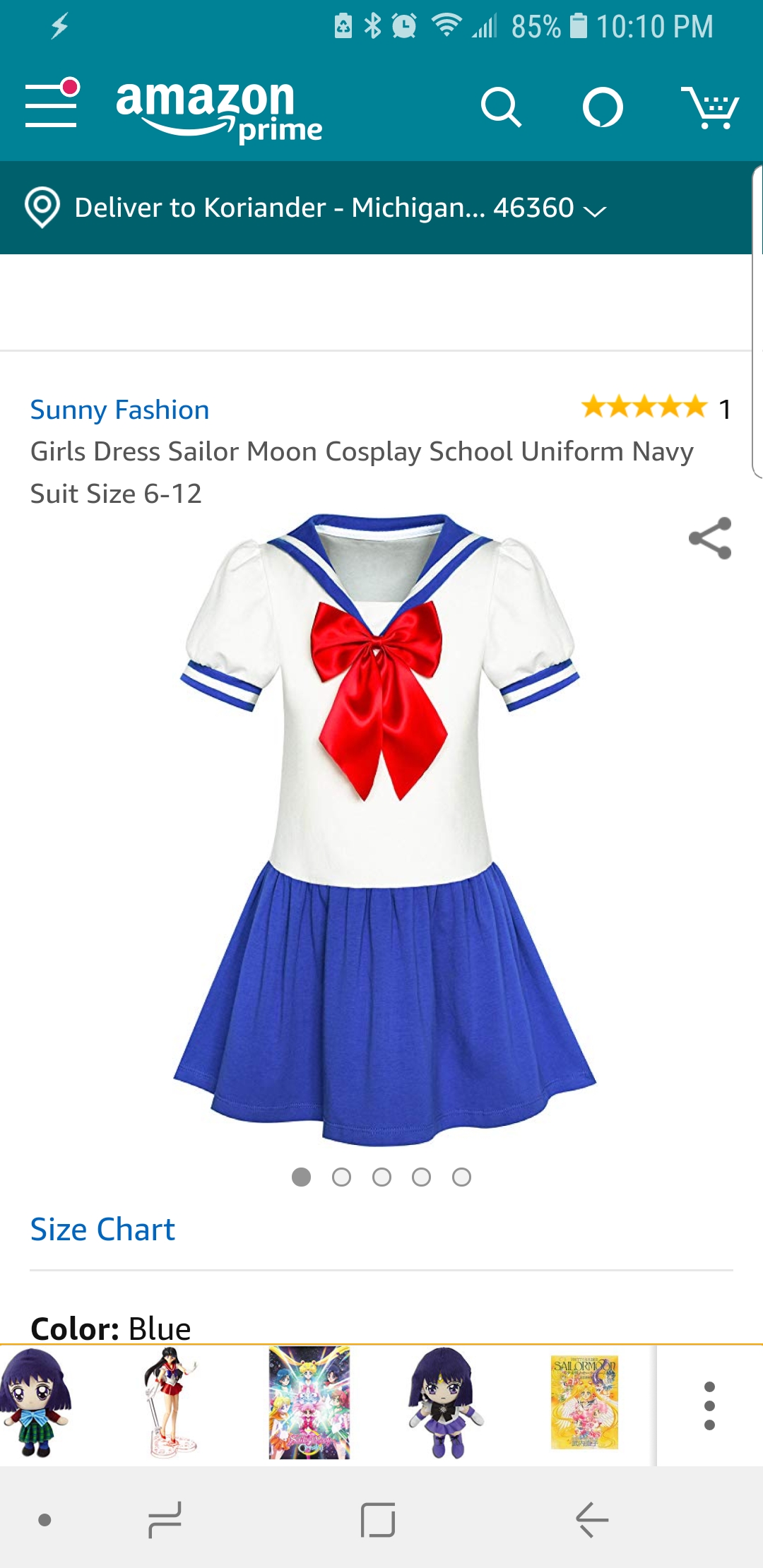Image resolution: width=763 pixels, height=1568 pixels.
Task: Open the shopping cart
Action: (709, 107)
